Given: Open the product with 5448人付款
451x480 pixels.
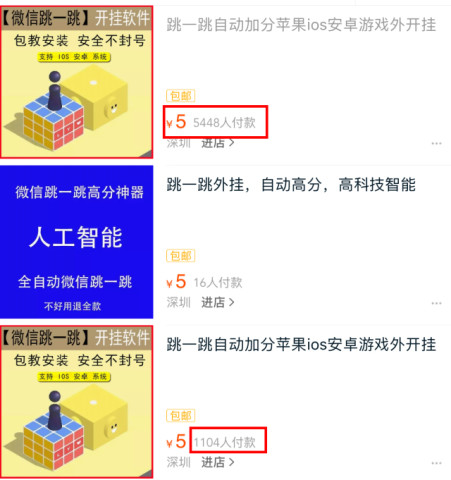Looking at the screenshot, I should pos(301,25).
